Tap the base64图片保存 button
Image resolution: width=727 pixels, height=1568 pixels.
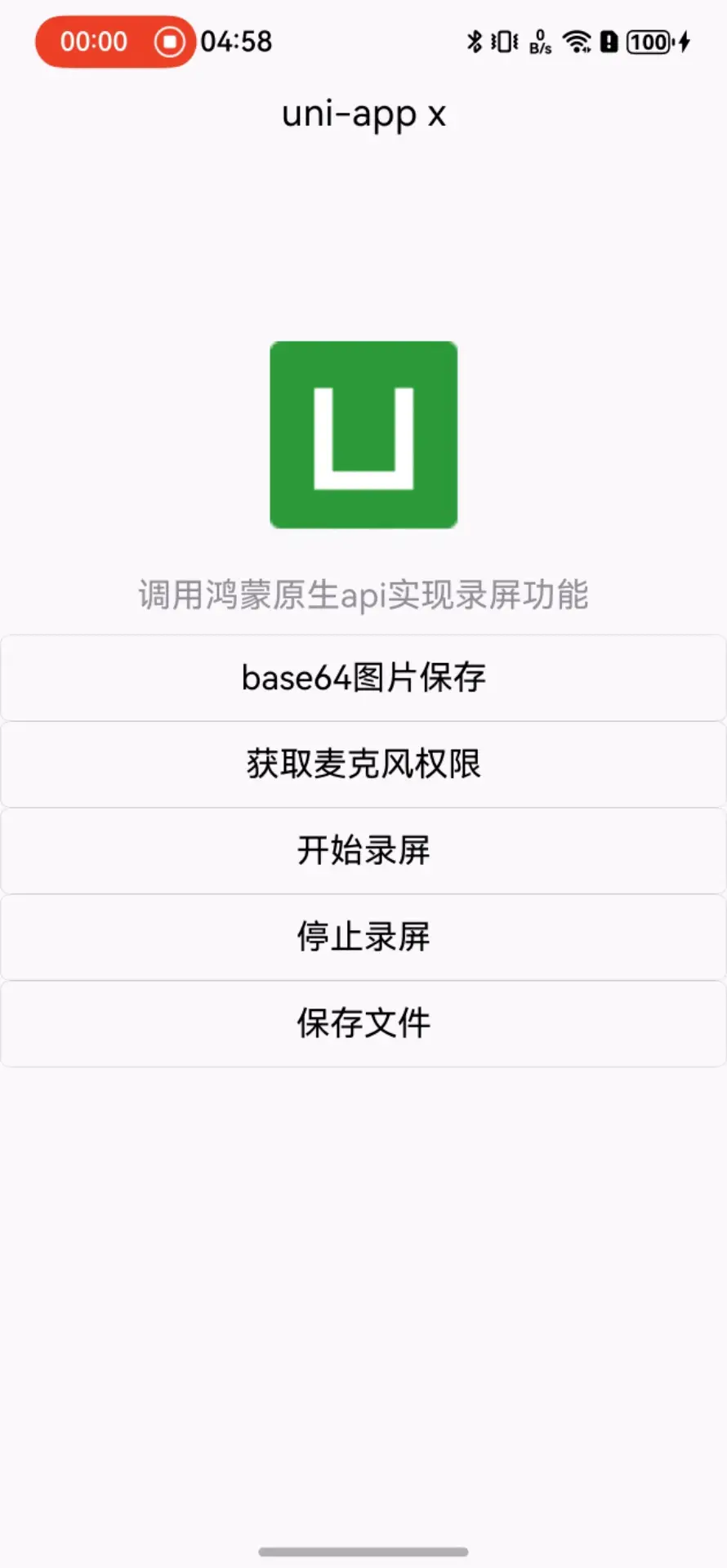(363, 678)
